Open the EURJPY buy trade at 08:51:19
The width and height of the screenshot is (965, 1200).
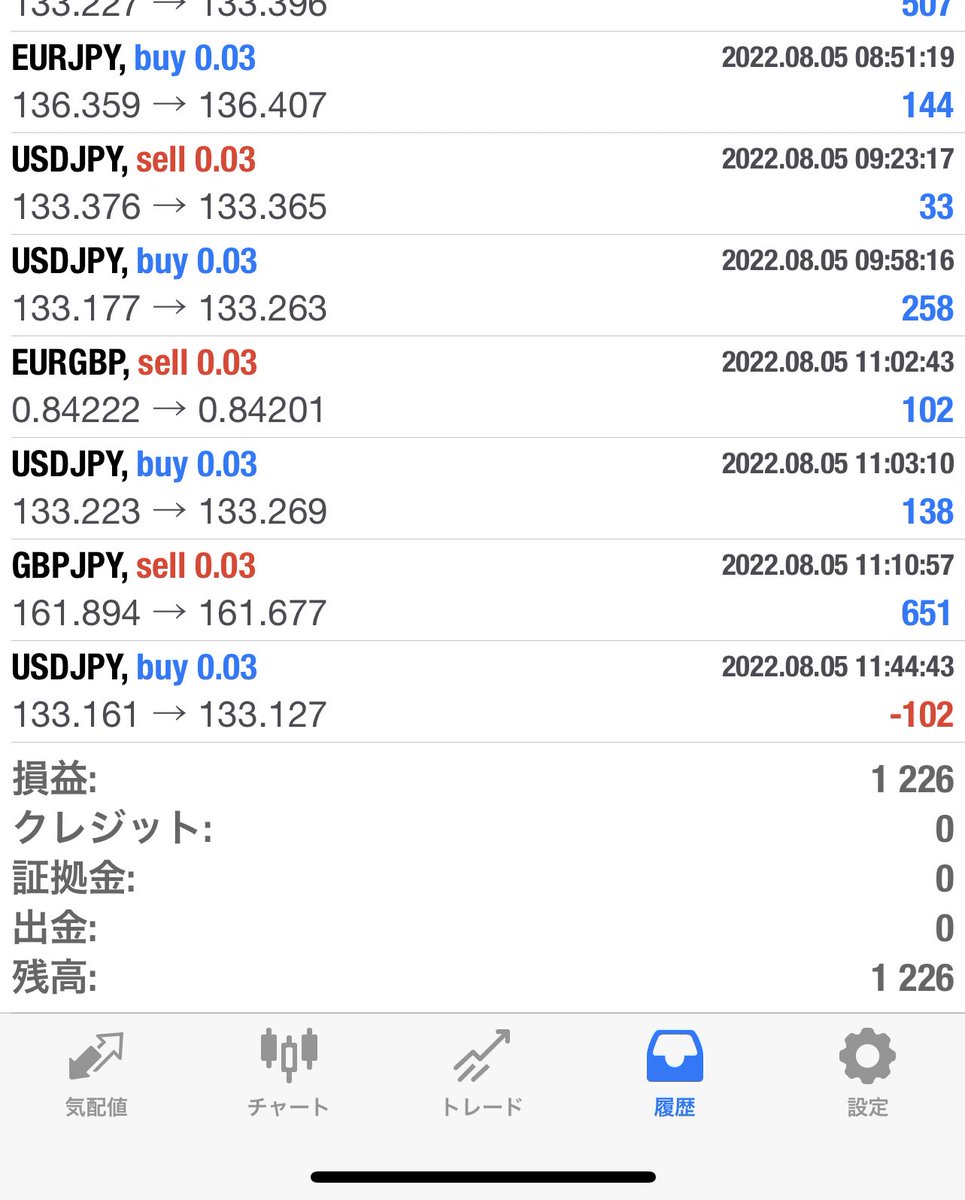482,82
